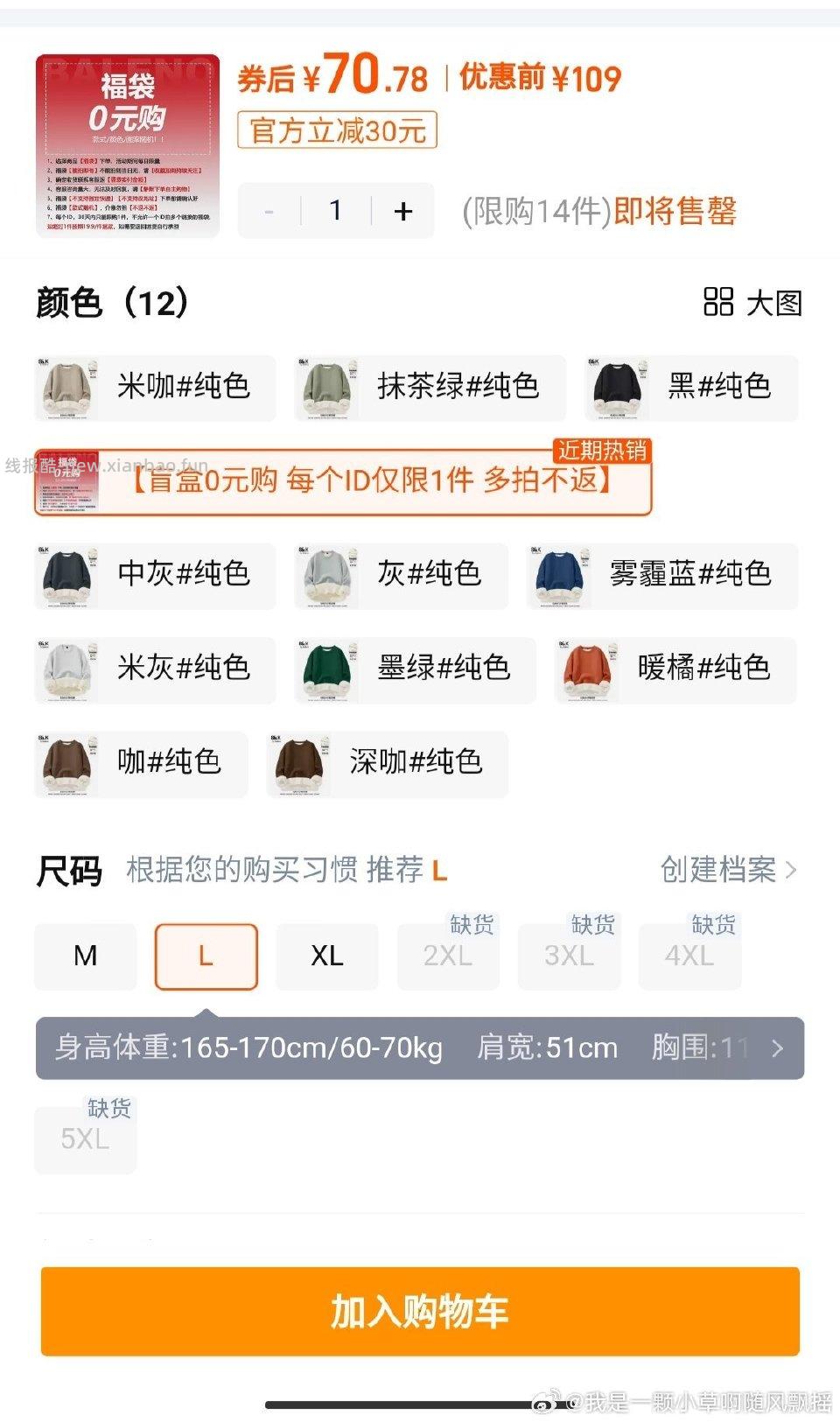Click the minus icon to decrease quantity

[268, 210]
